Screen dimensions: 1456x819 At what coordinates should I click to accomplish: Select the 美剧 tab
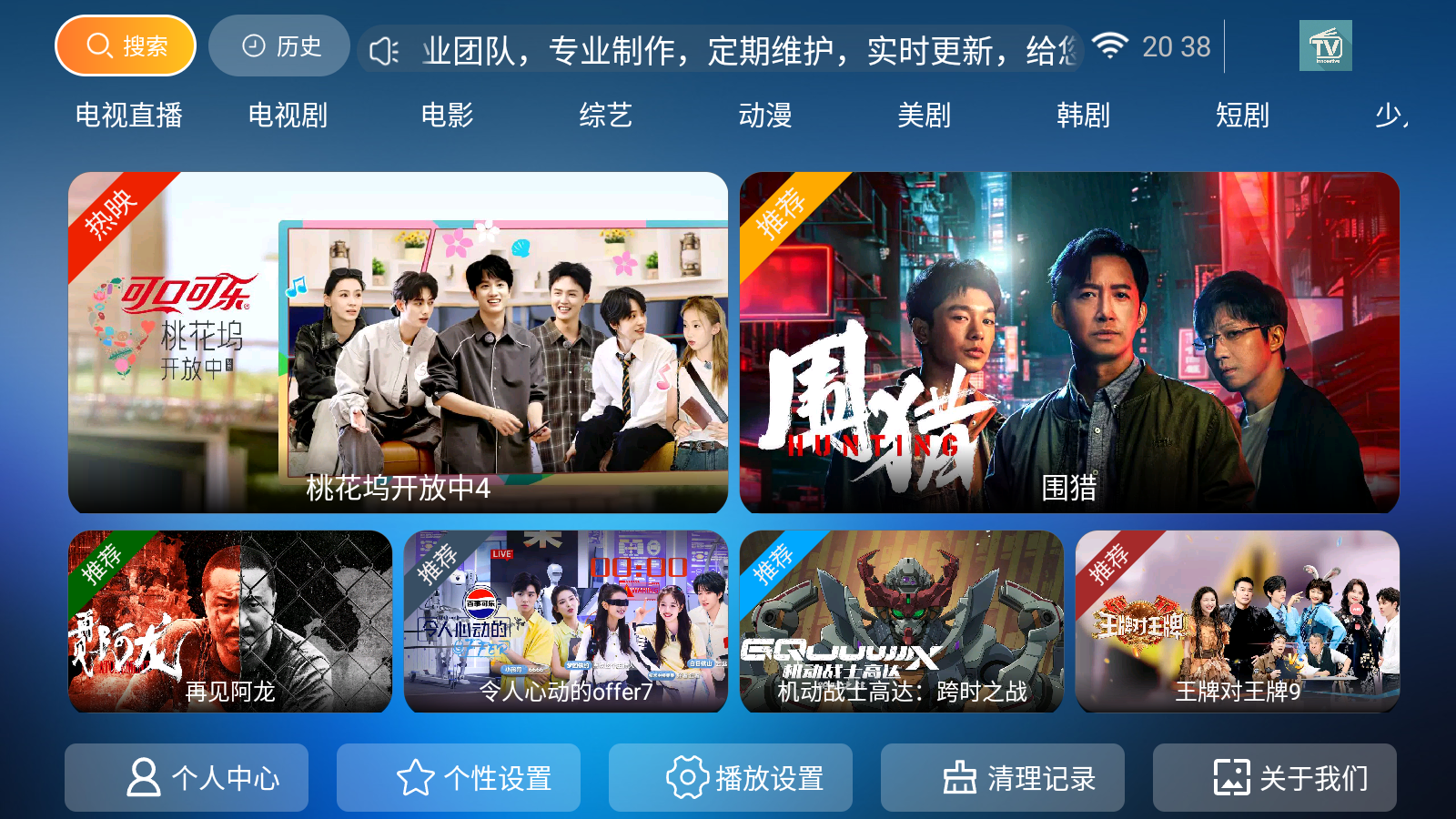(924, 116)
